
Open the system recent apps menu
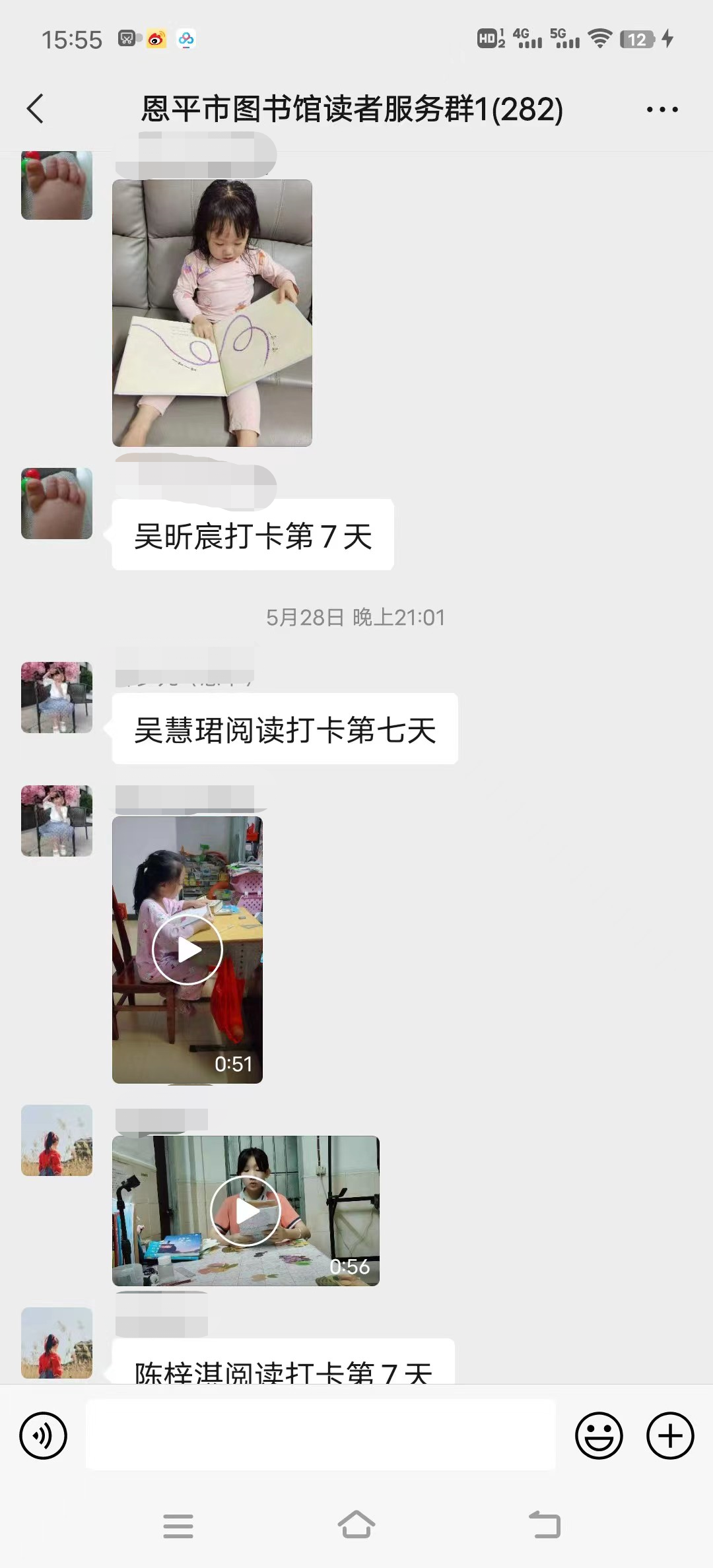click(178, 1526)
